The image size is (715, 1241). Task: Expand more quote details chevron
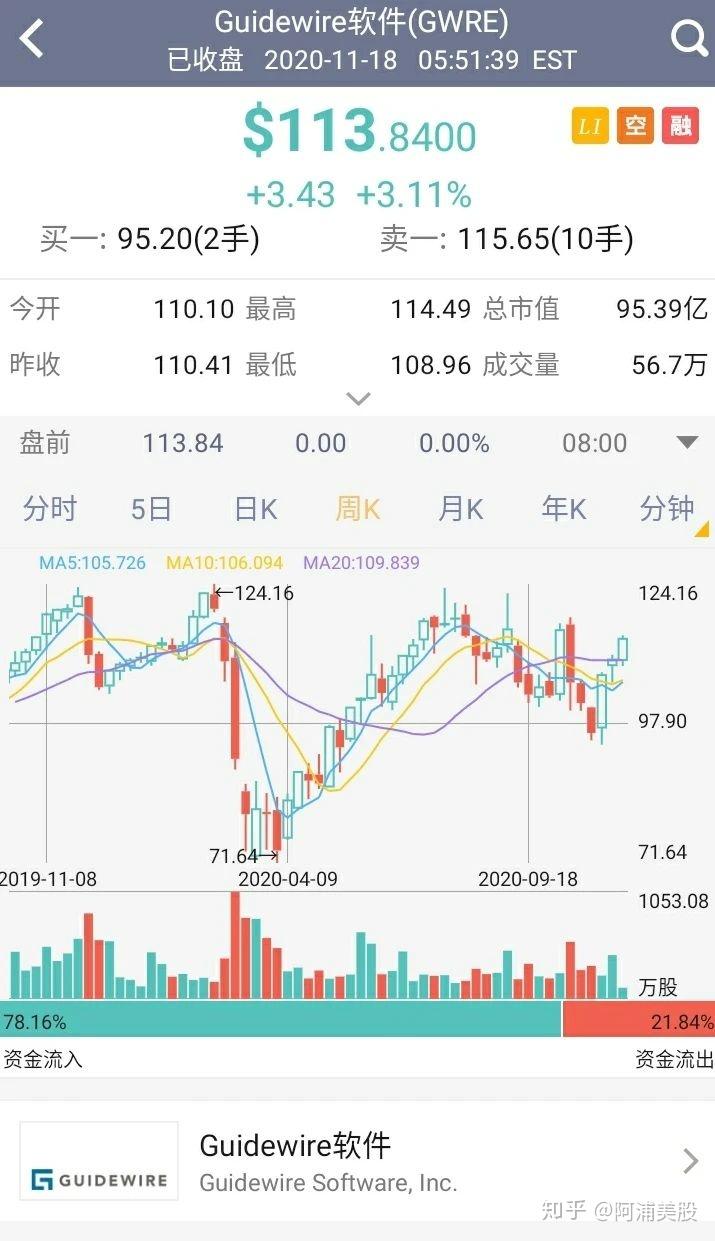357,398
